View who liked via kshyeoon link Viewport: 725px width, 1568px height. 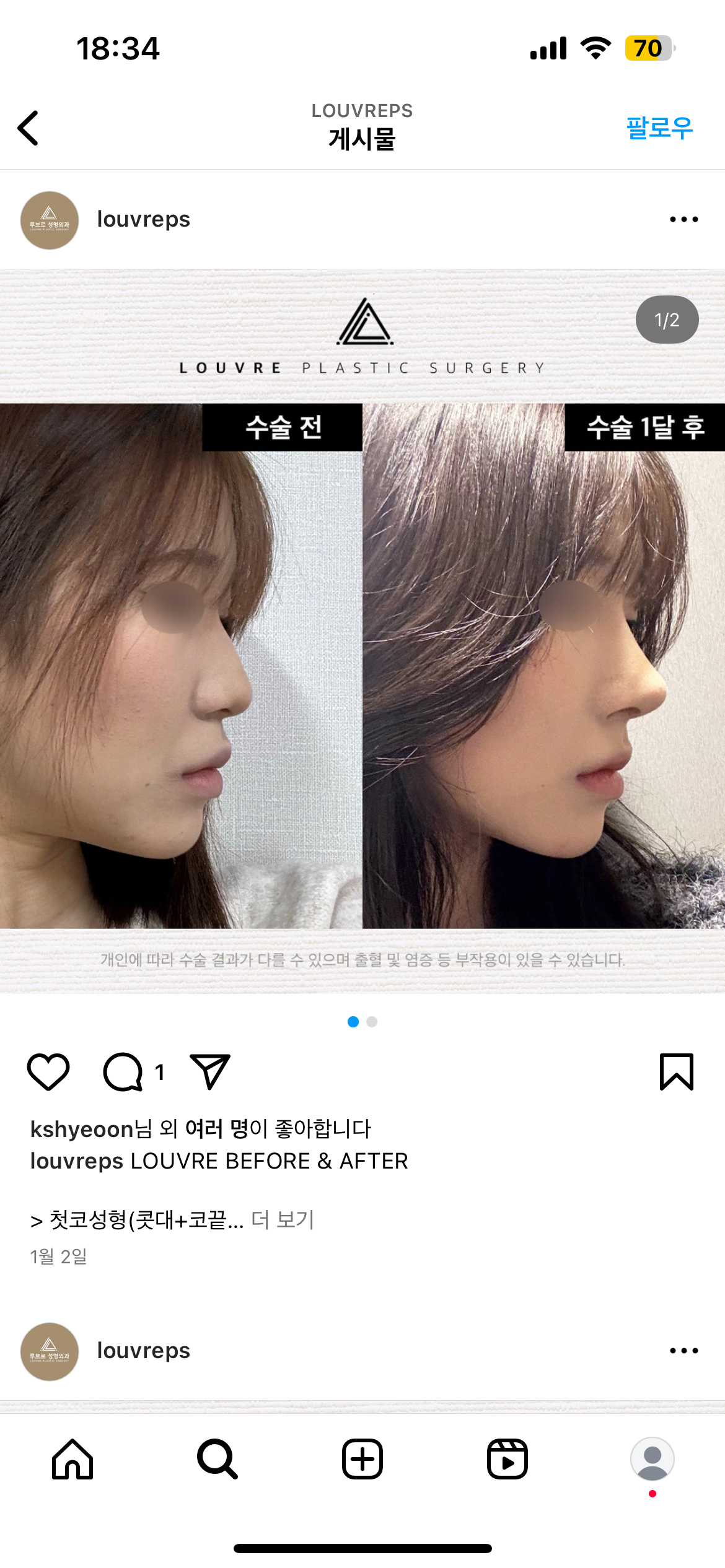[82, 1129]
